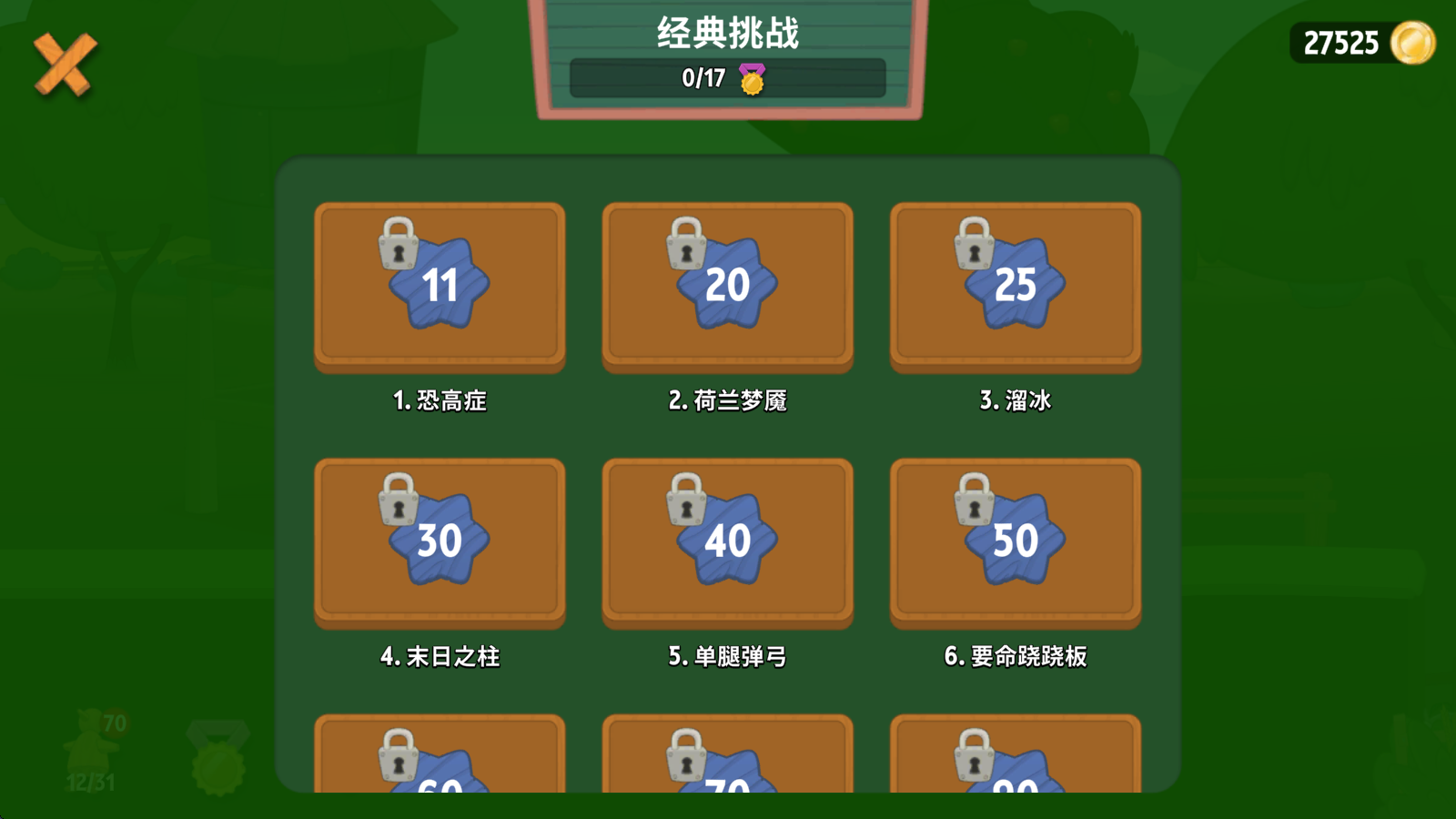The height and width of the screenshot is (819, 1456).
Task: Open level 2. 荷兰梦魇 card
Action: pos(727,287)
